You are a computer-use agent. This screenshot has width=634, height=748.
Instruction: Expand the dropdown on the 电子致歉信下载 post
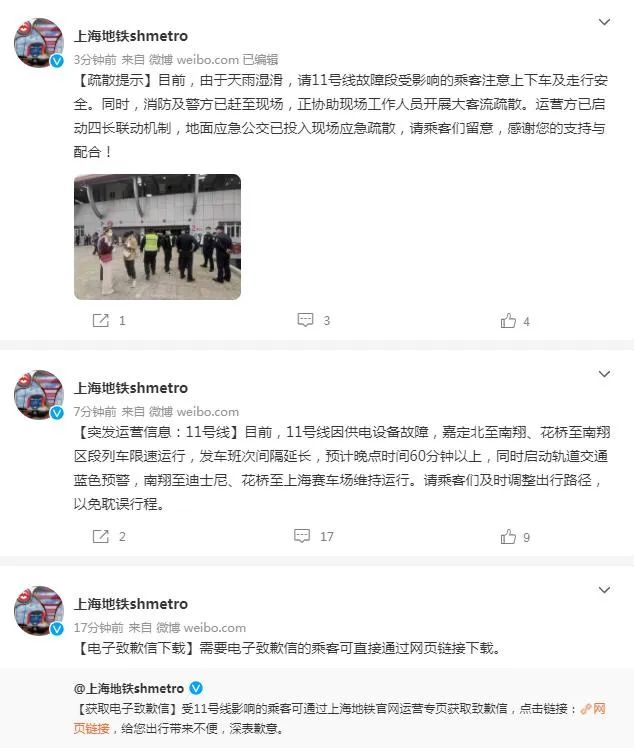coord(603,591)
